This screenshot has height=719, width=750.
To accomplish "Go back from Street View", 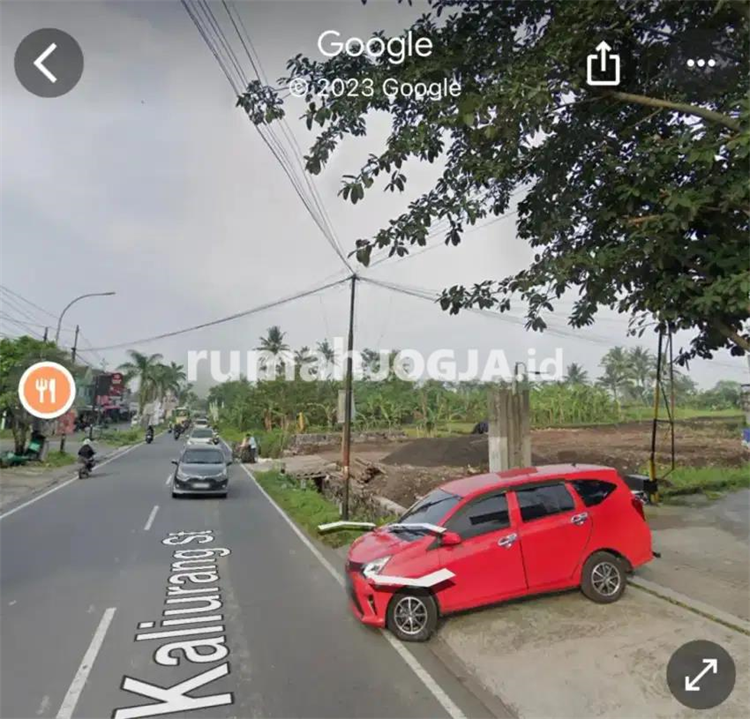I will 48,63.
